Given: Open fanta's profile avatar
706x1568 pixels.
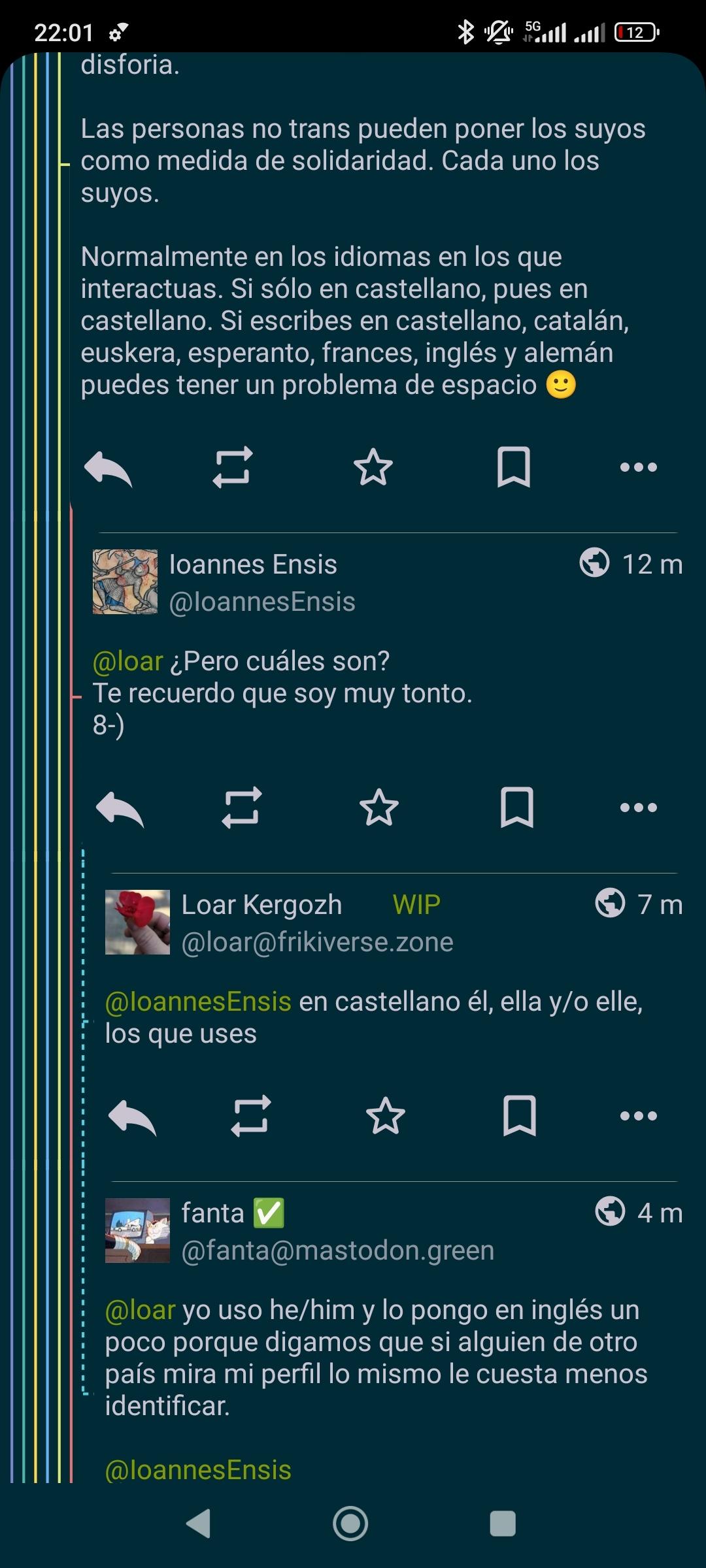Looking at the screenshot, I should [x=137, y=1230].
